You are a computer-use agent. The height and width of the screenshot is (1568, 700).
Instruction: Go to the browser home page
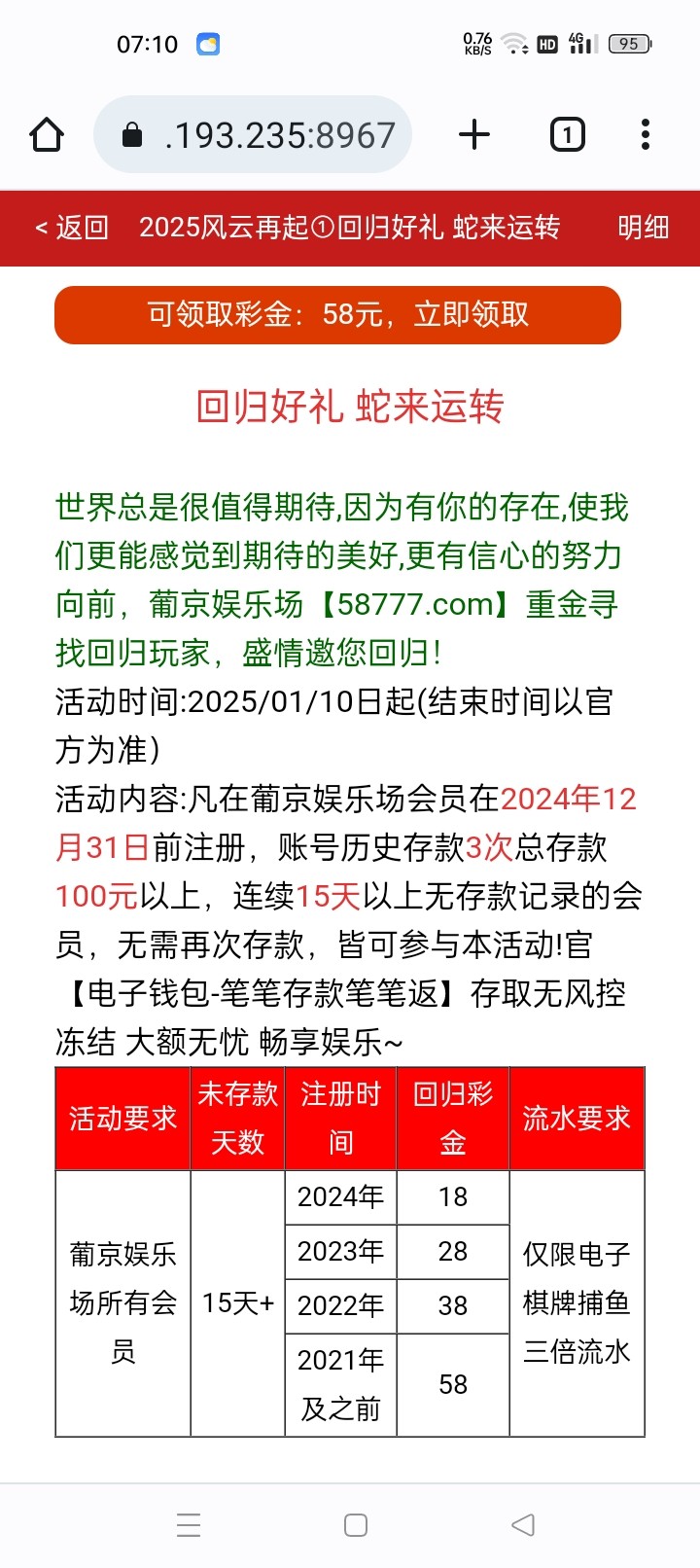[47, 135]
